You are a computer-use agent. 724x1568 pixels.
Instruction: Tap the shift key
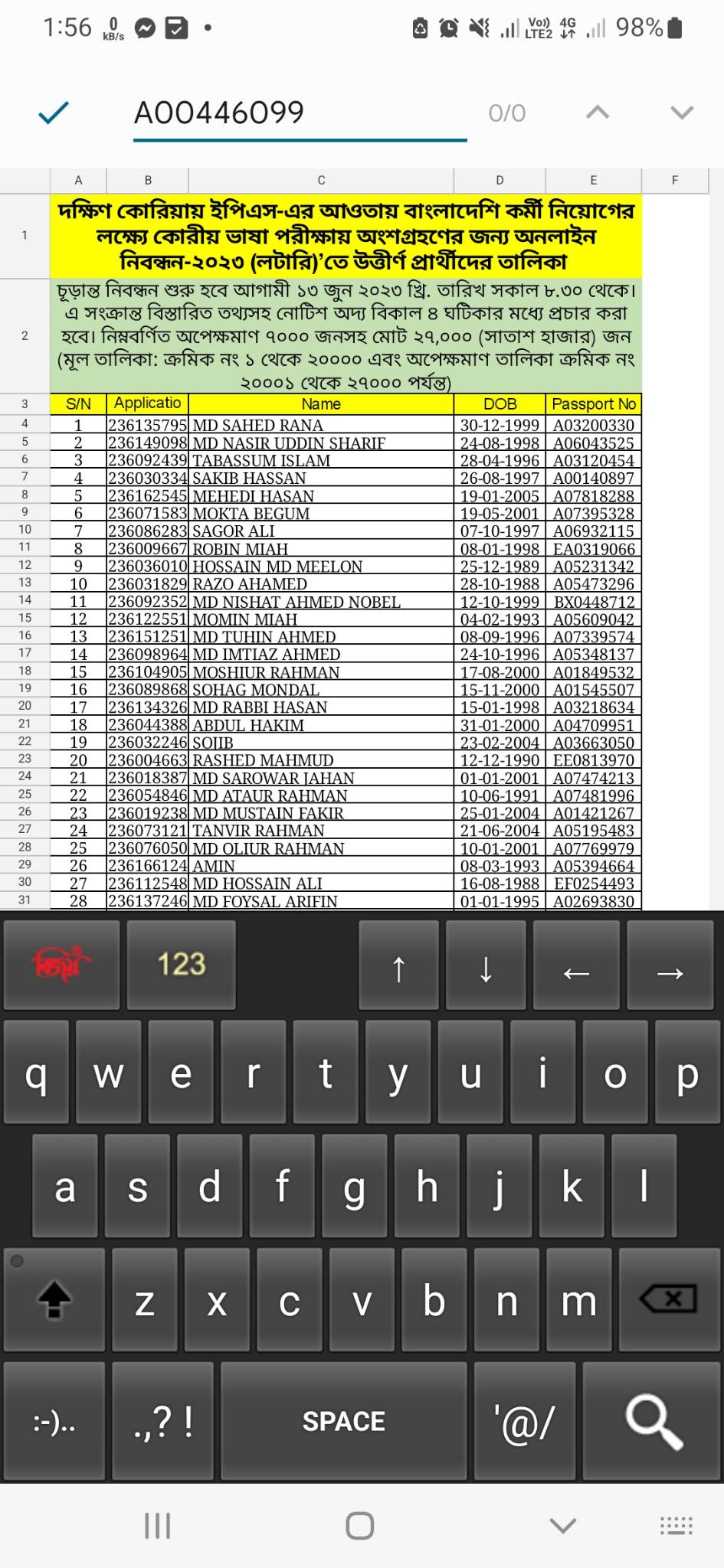(x=54, y=1299)
